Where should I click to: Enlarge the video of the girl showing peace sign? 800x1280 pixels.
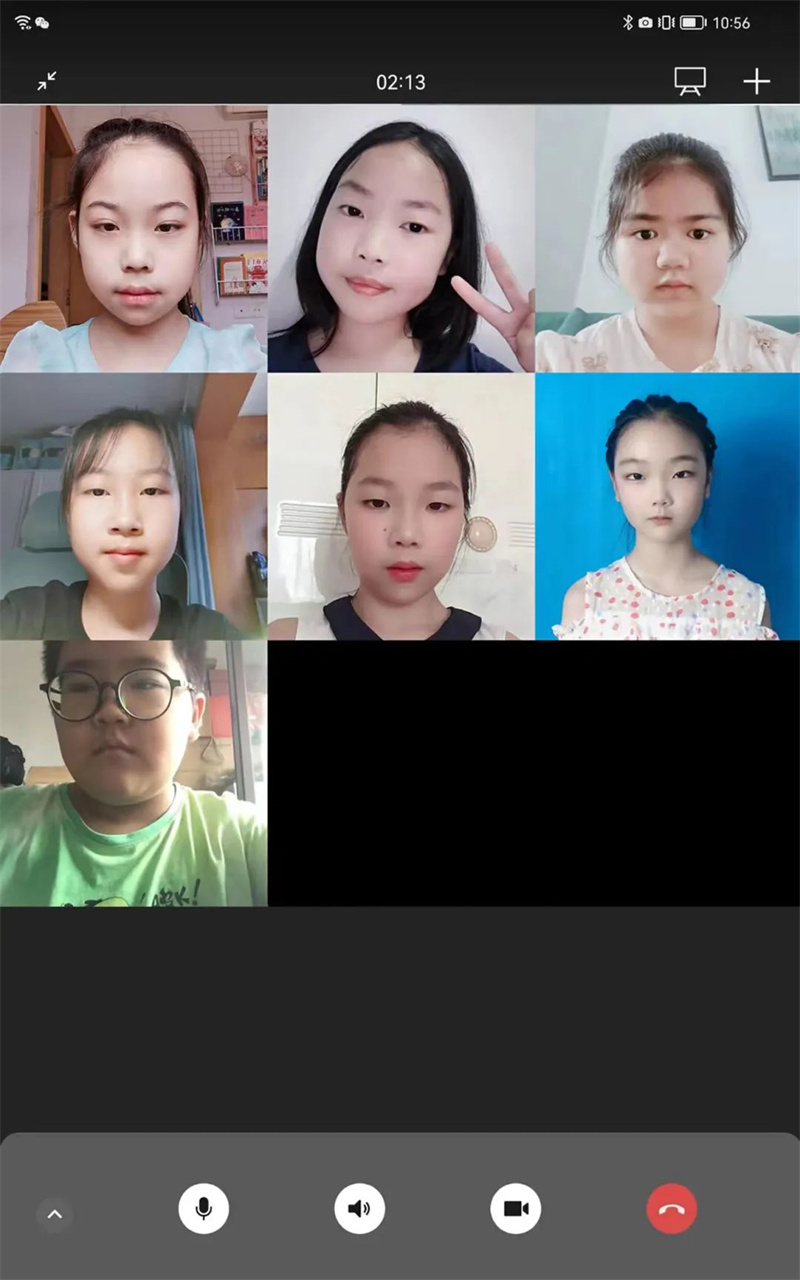click(401, 239)
